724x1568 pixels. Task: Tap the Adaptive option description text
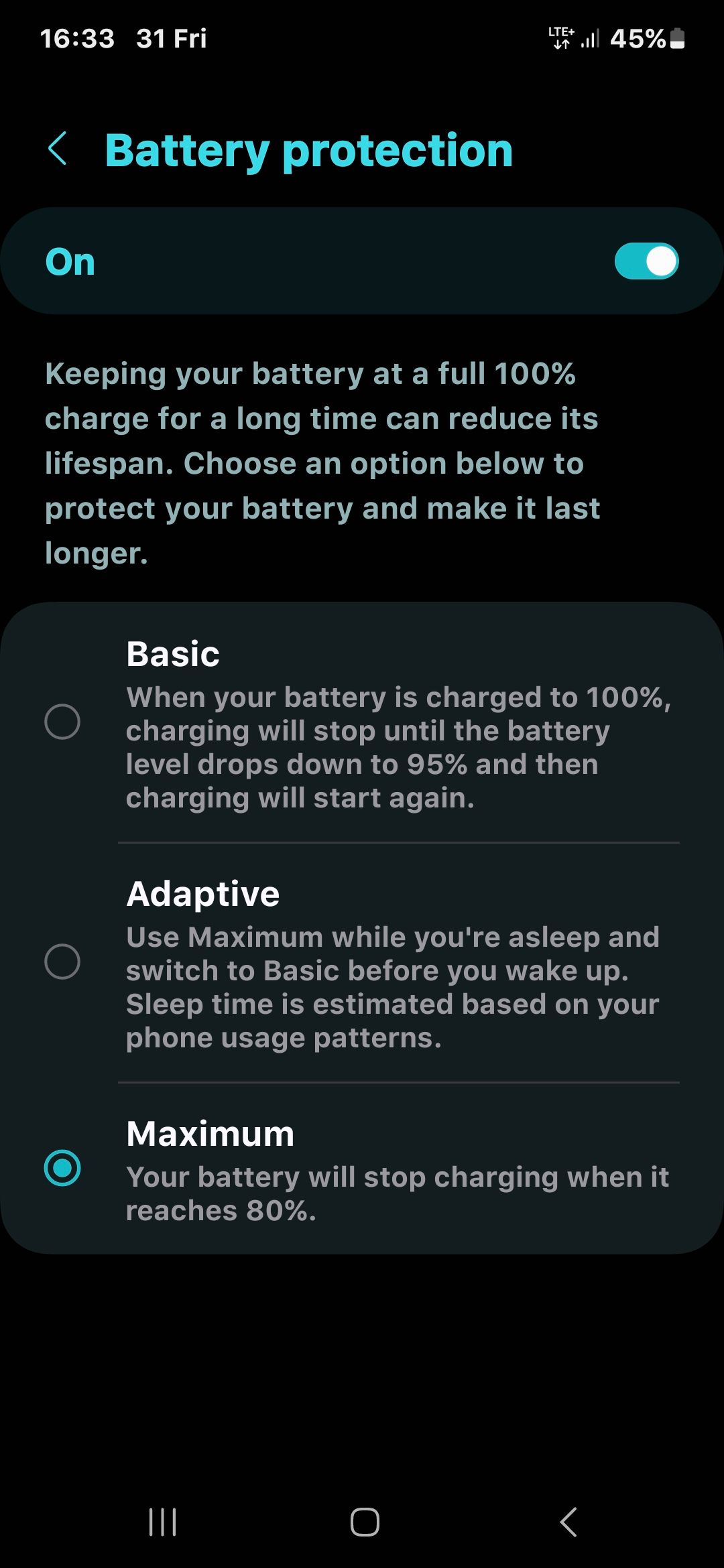[392, 985]
